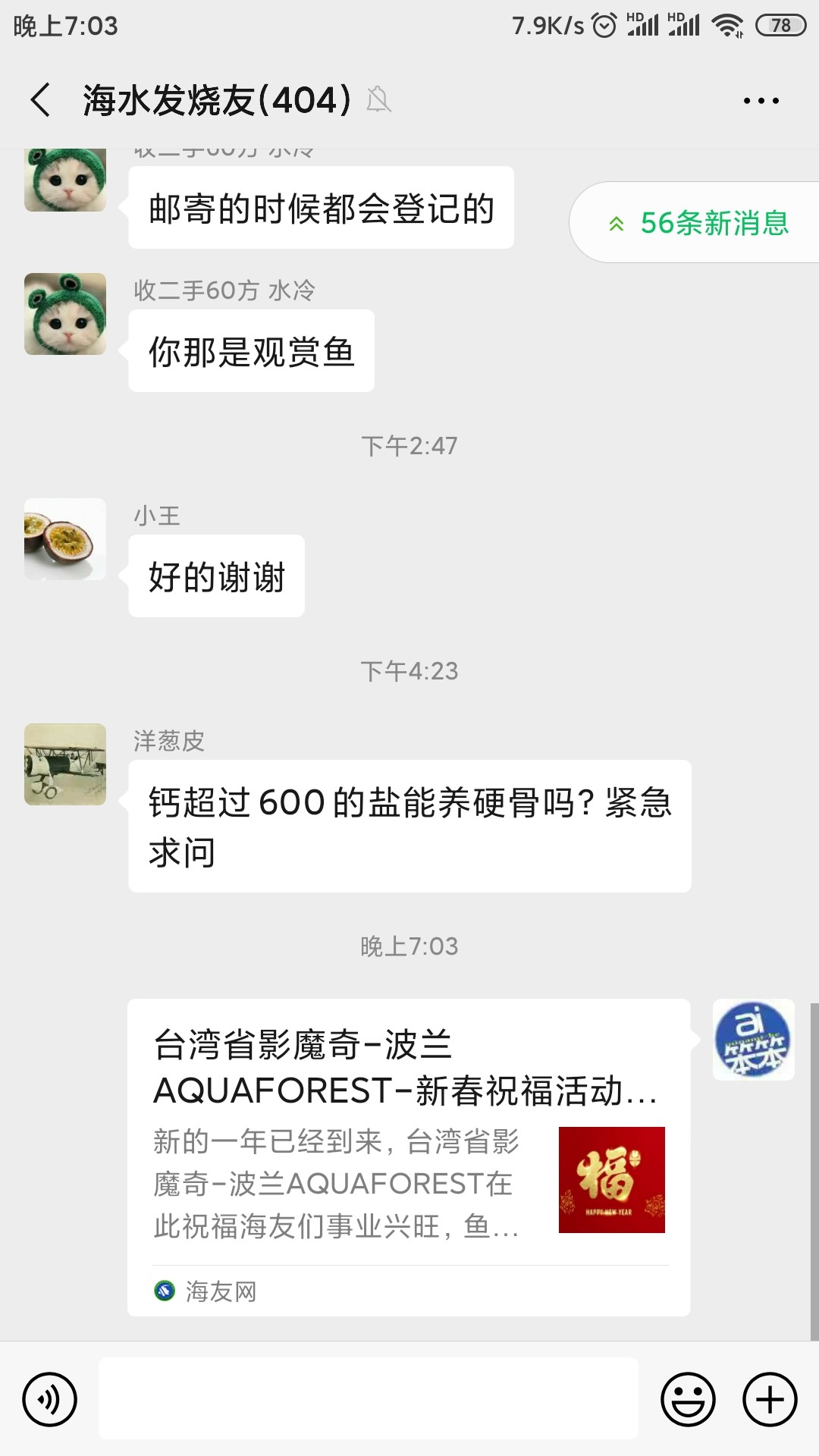Image resolution: width=819 pixels, height=1456 pixels.
Task: Open cat avatar beside 你那是观赏鱼 message
Action: point(65,314)
